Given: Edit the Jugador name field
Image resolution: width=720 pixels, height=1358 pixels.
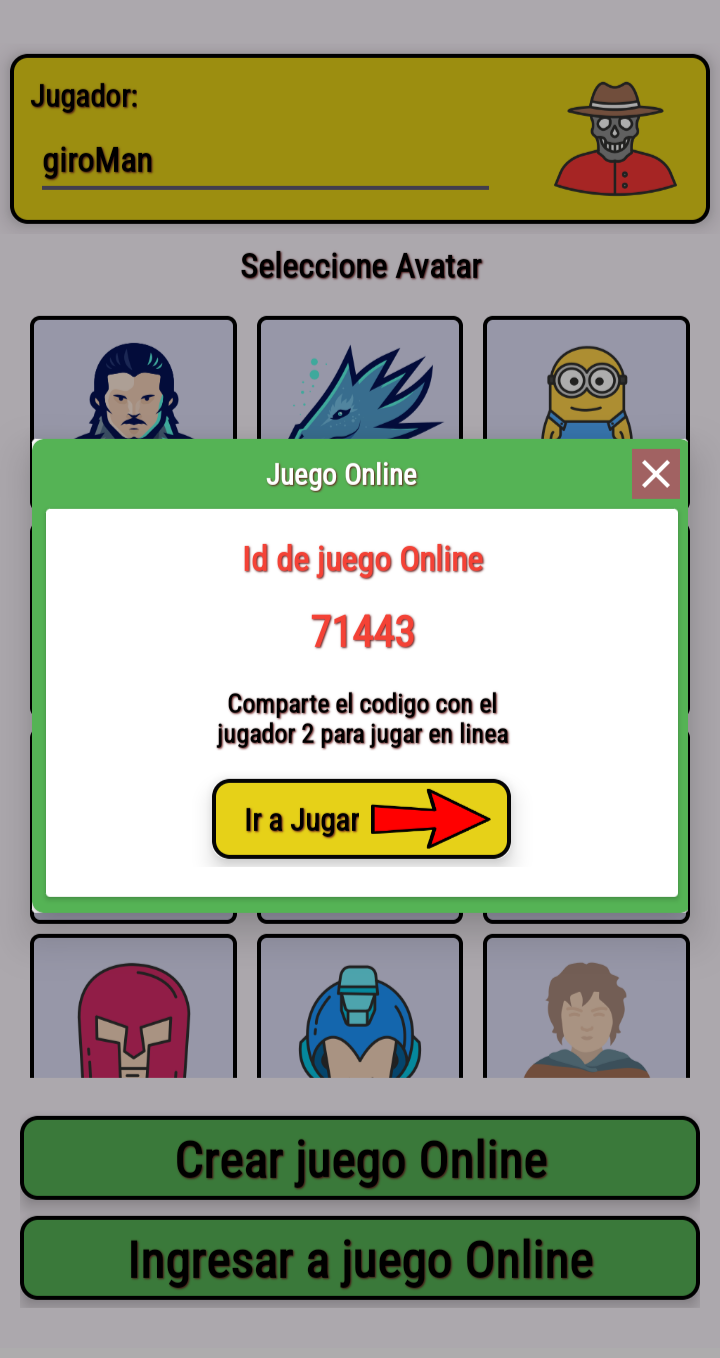Looking at the screenshot, I should 265,162.
